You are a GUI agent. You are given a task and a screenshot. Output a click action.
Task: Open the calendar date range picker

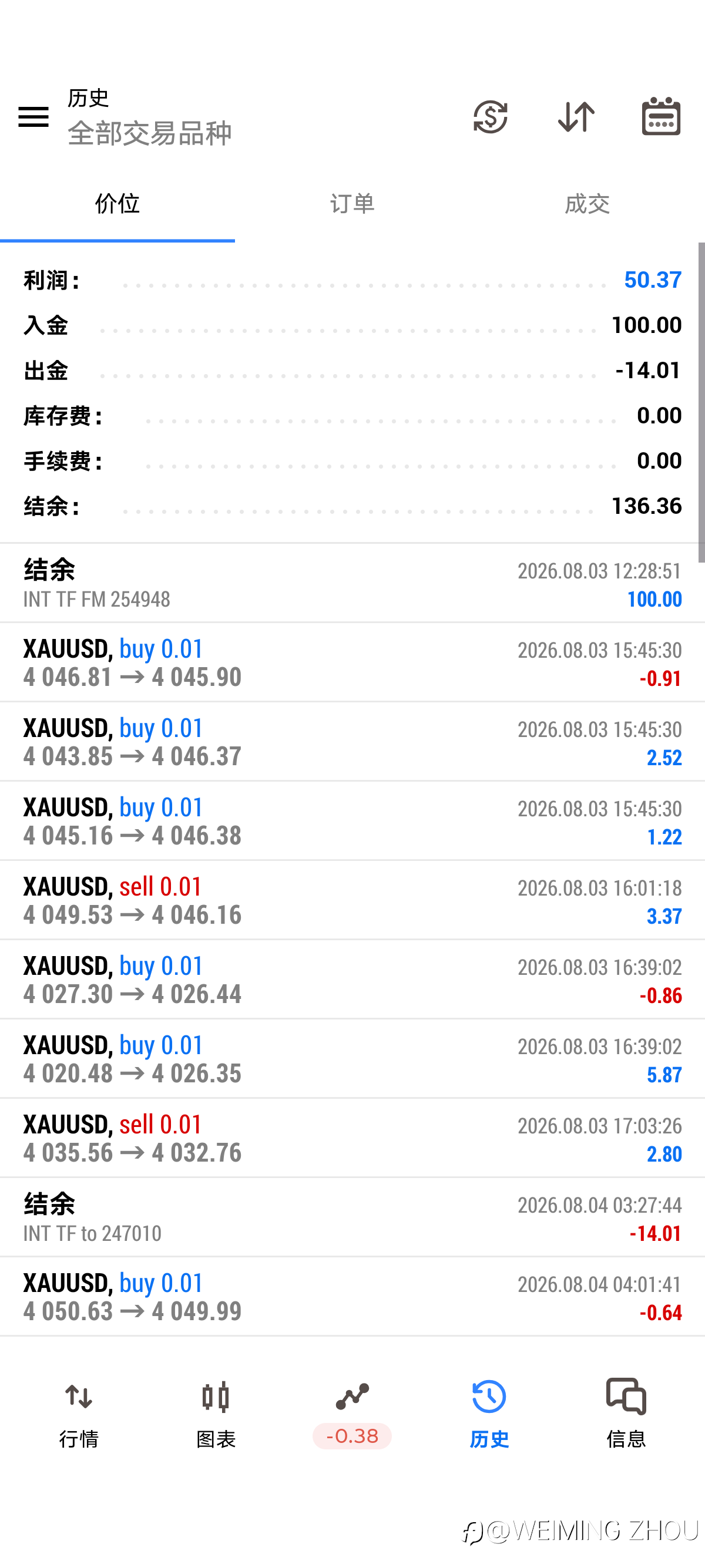661,116
